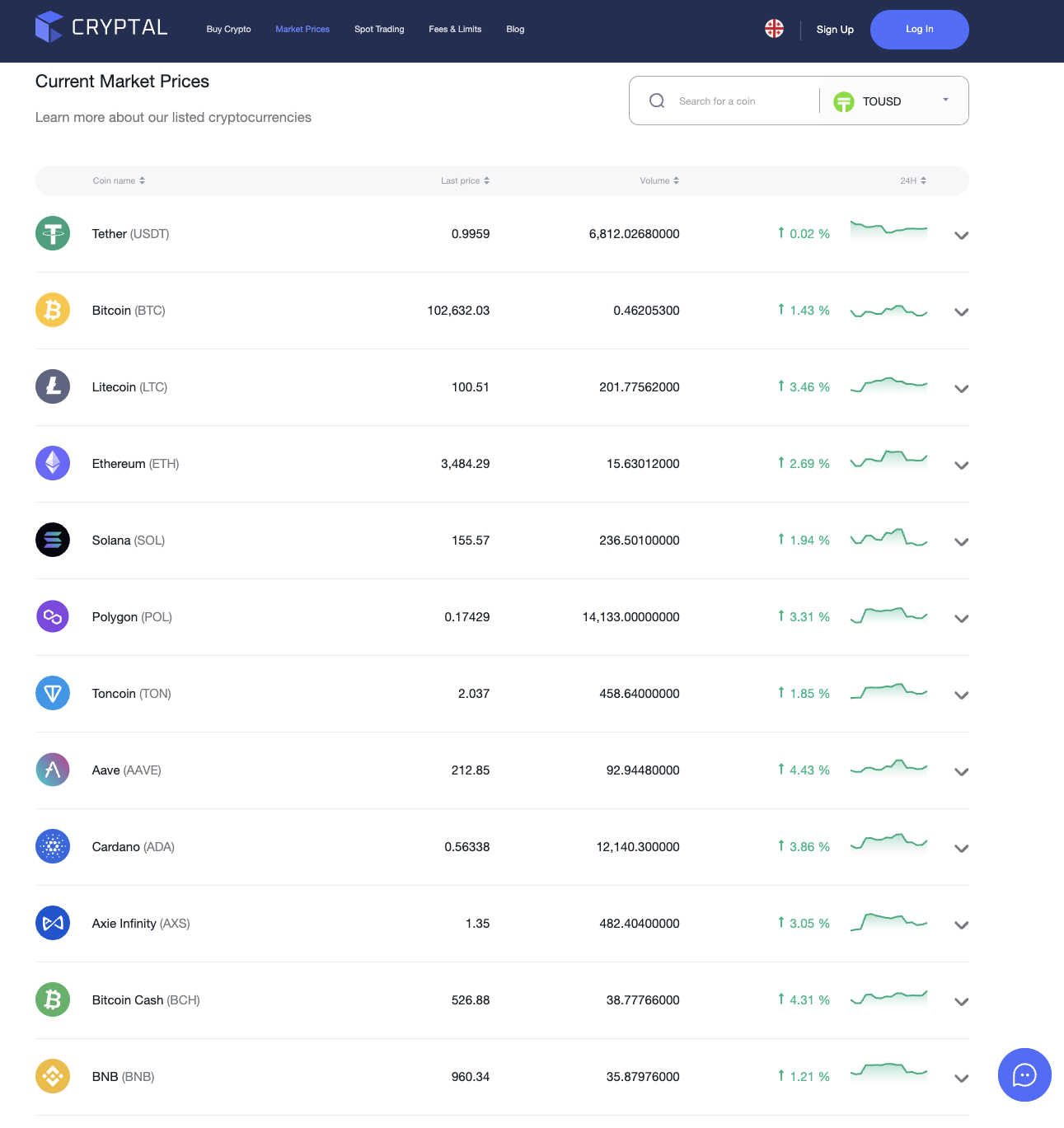This screenshot has height=1128, width=1064.
Task: Expand the Cardano (ADA) row
Action: [x=961, y=849]
